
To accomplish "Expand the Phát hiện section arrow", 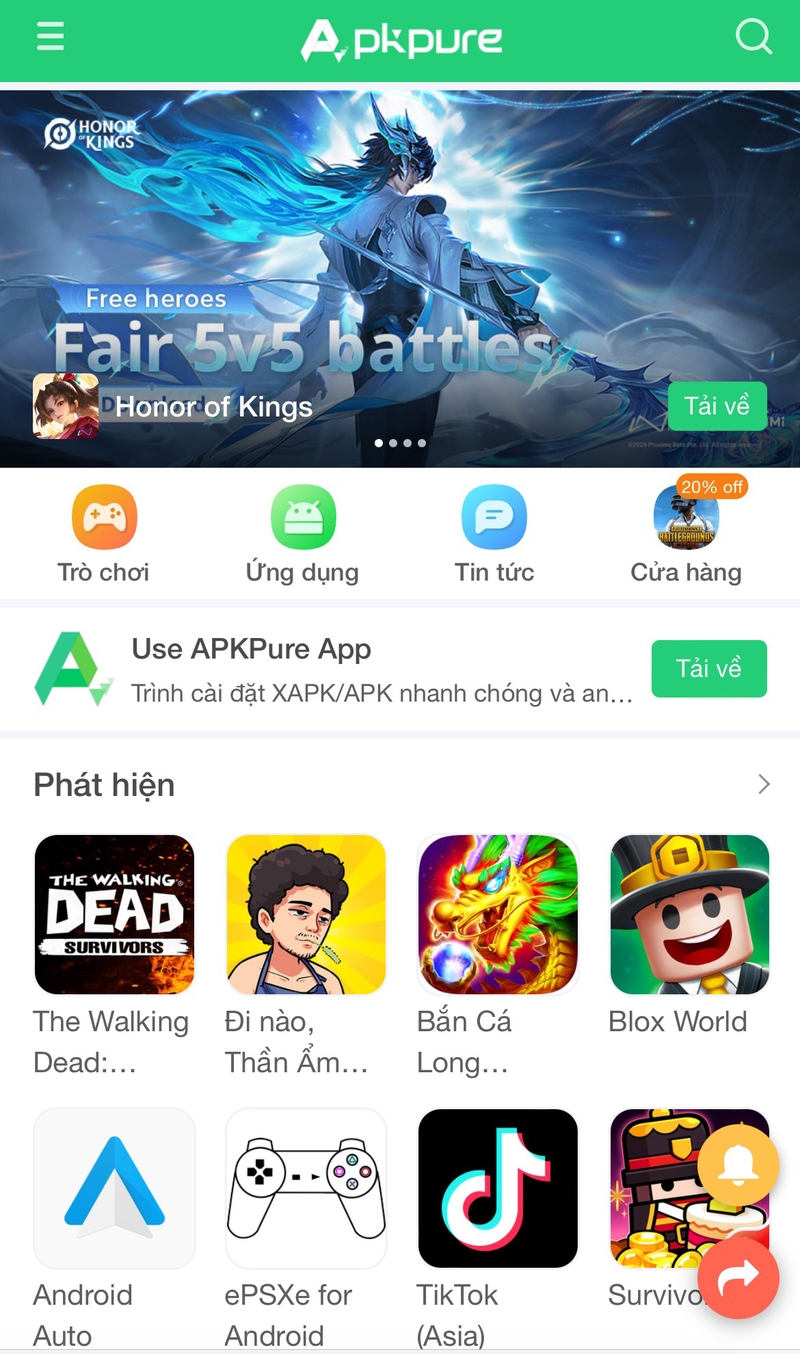I will click(764, 784).
